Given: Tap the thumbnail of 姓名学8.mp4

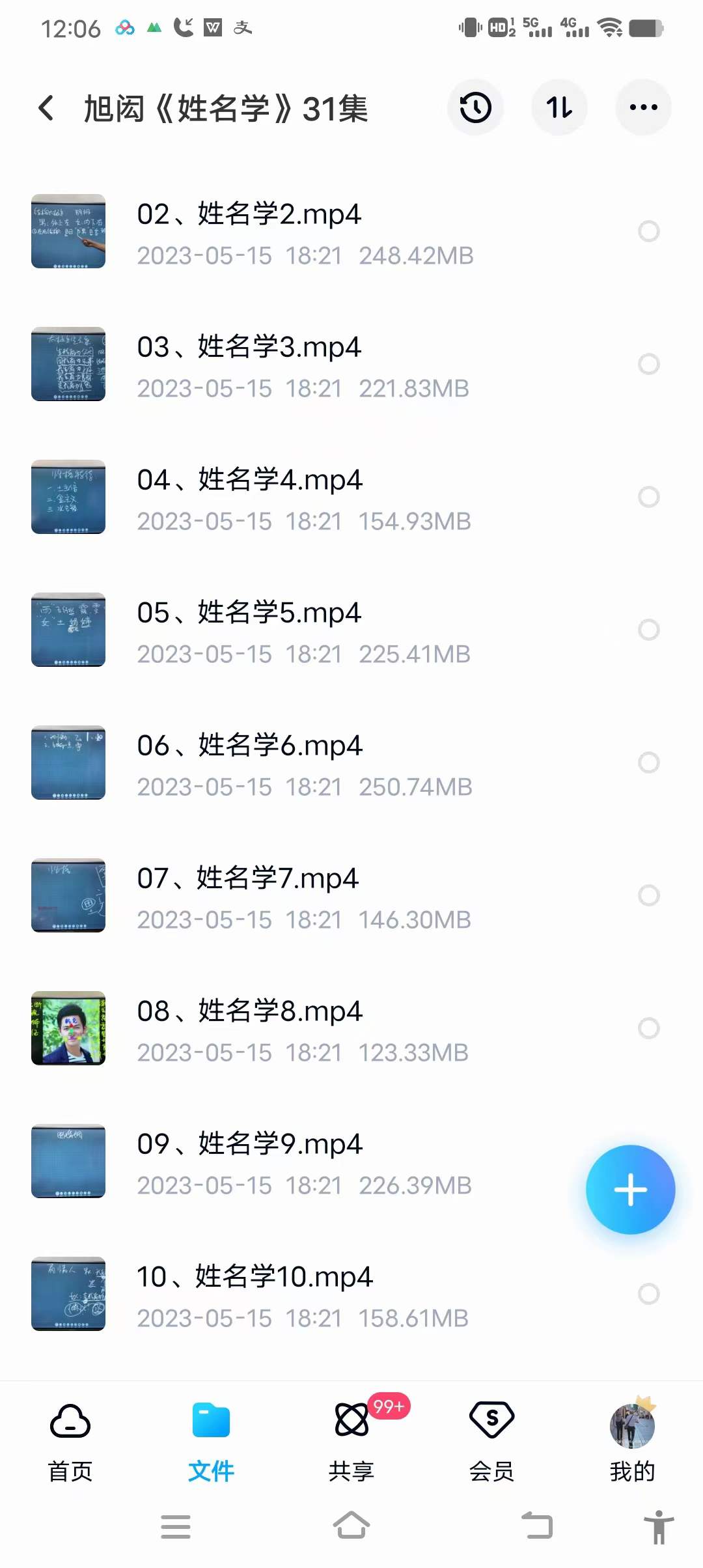Looking at the screenshot, I should 68,1029.
